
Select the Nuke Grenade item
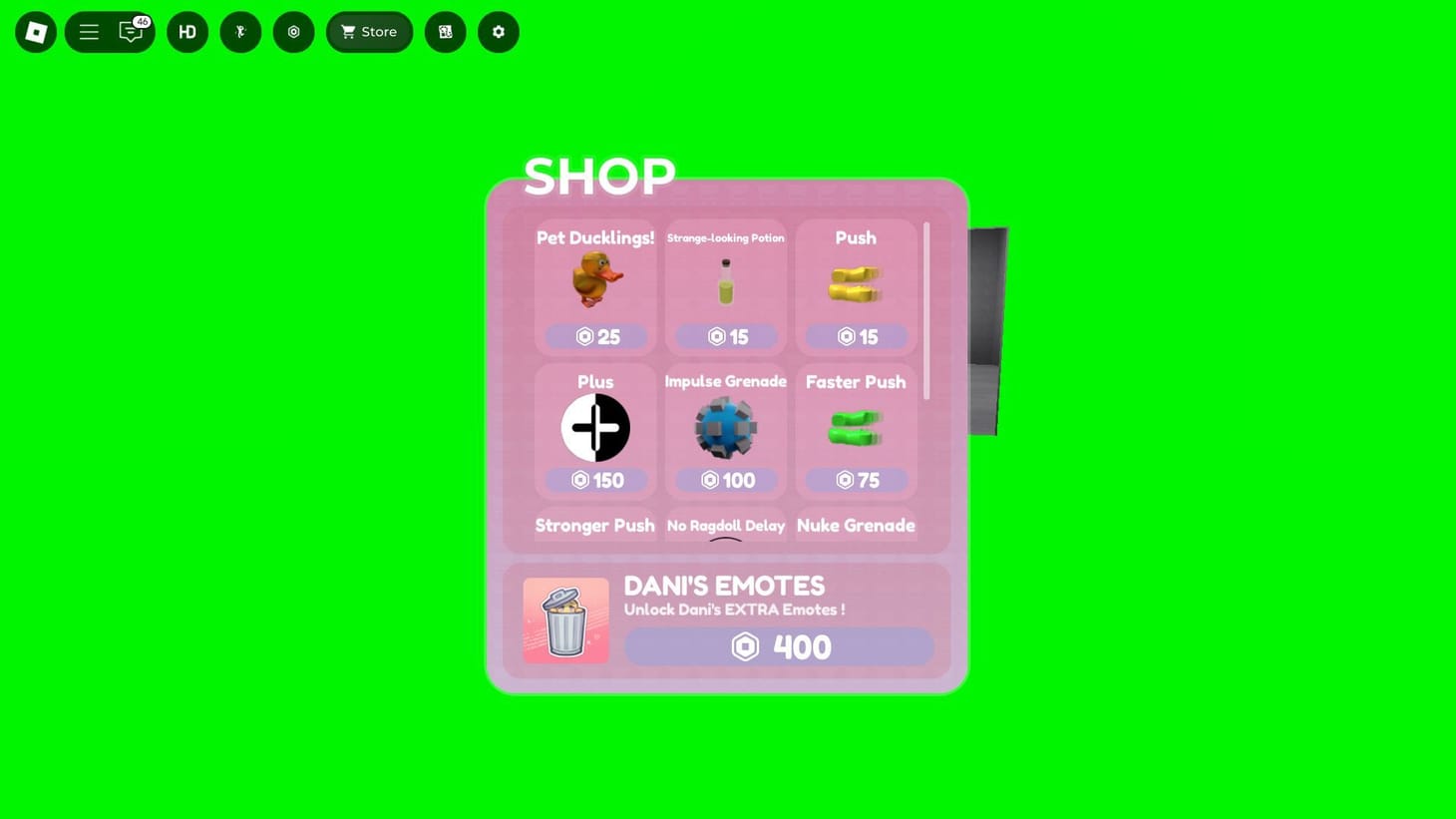pos(856,526)
